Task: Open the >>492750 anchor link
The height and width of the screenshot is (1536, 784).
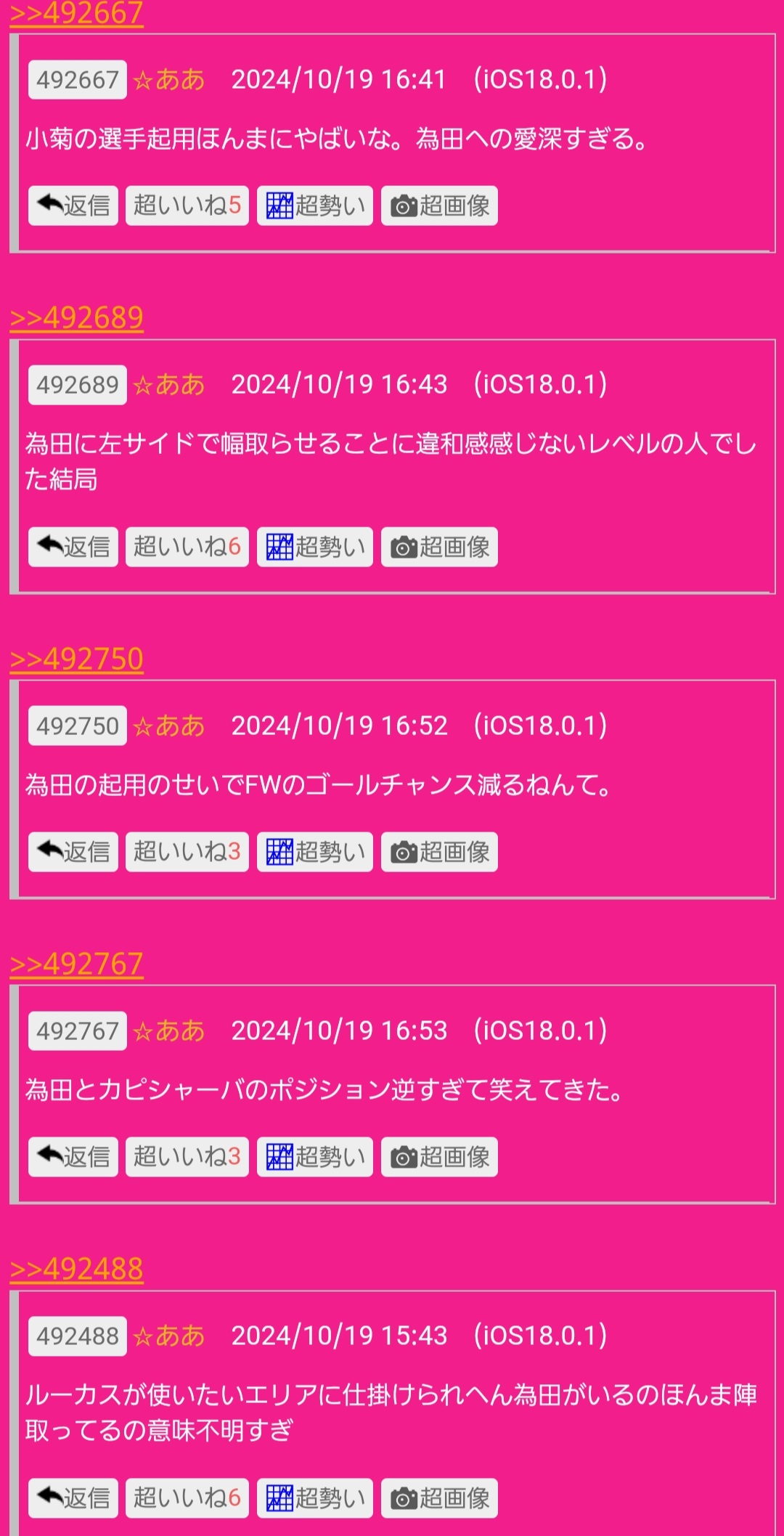Action: click(76, 659)
